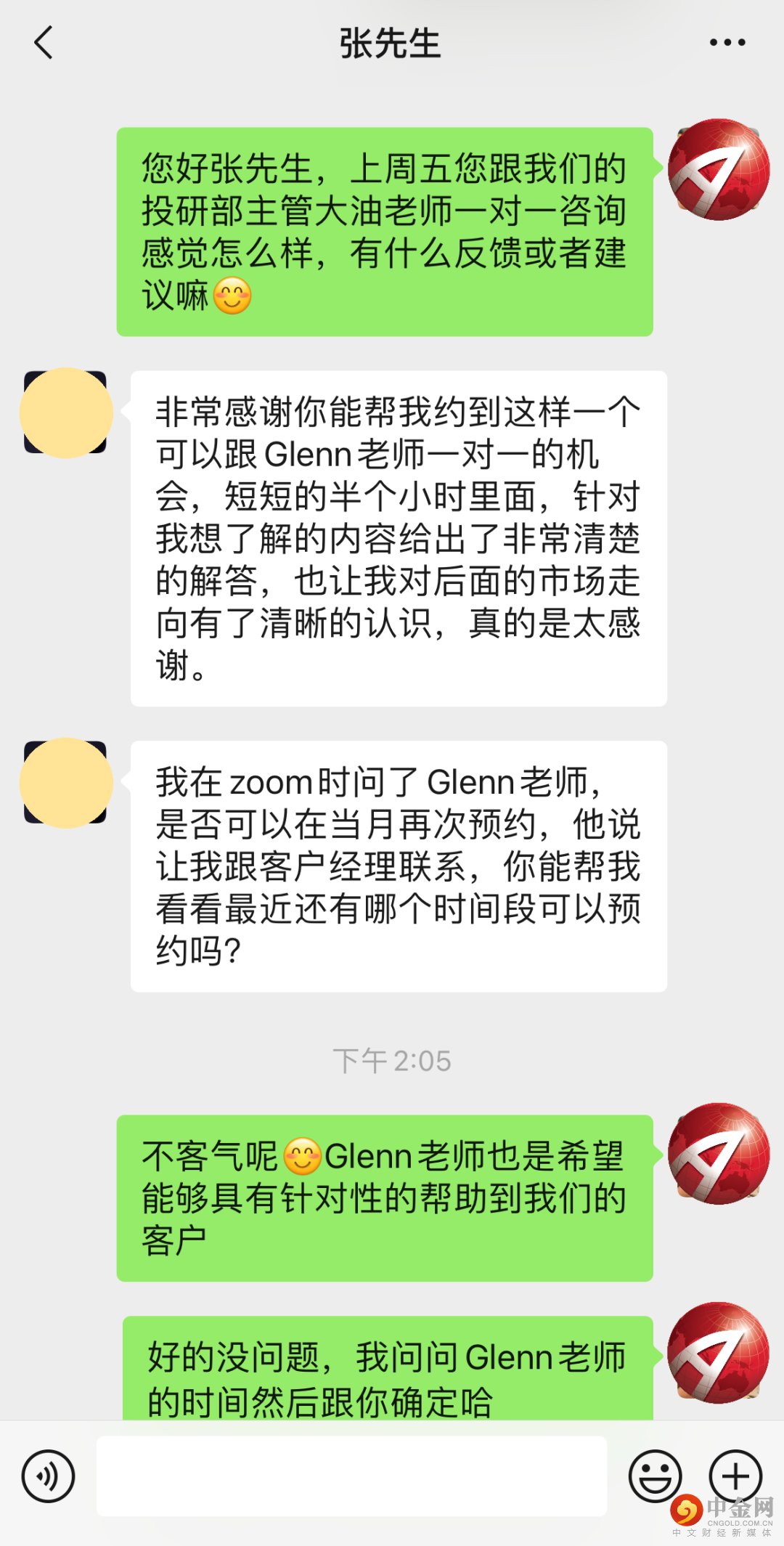Go back to the chat list
The width and height of the screenshot is (784, 1546).
tap(44, 42)
